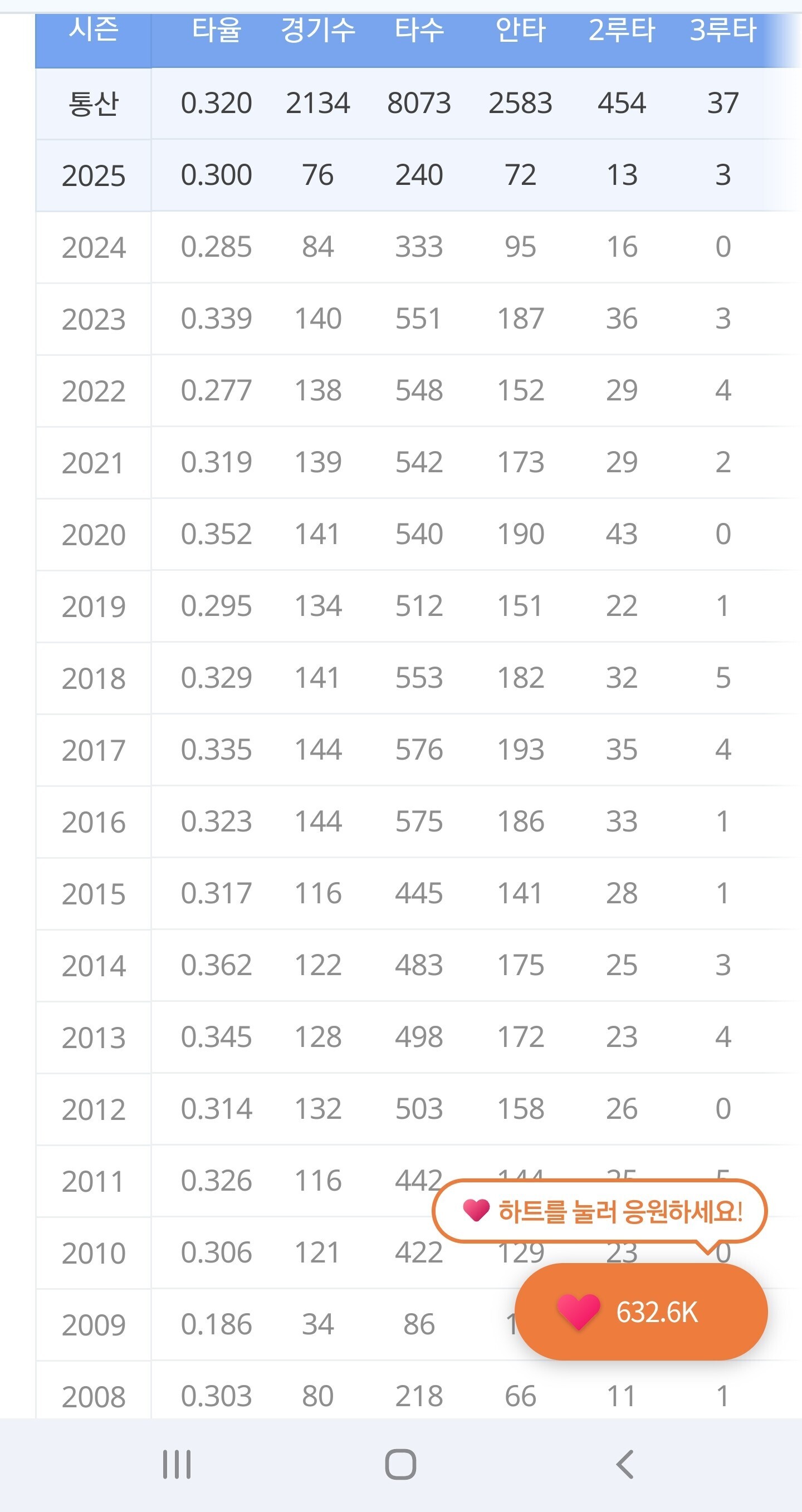This screenshot has height=1512, width=802.
Task: Go back with the system back button
Action: (625, 1465)
